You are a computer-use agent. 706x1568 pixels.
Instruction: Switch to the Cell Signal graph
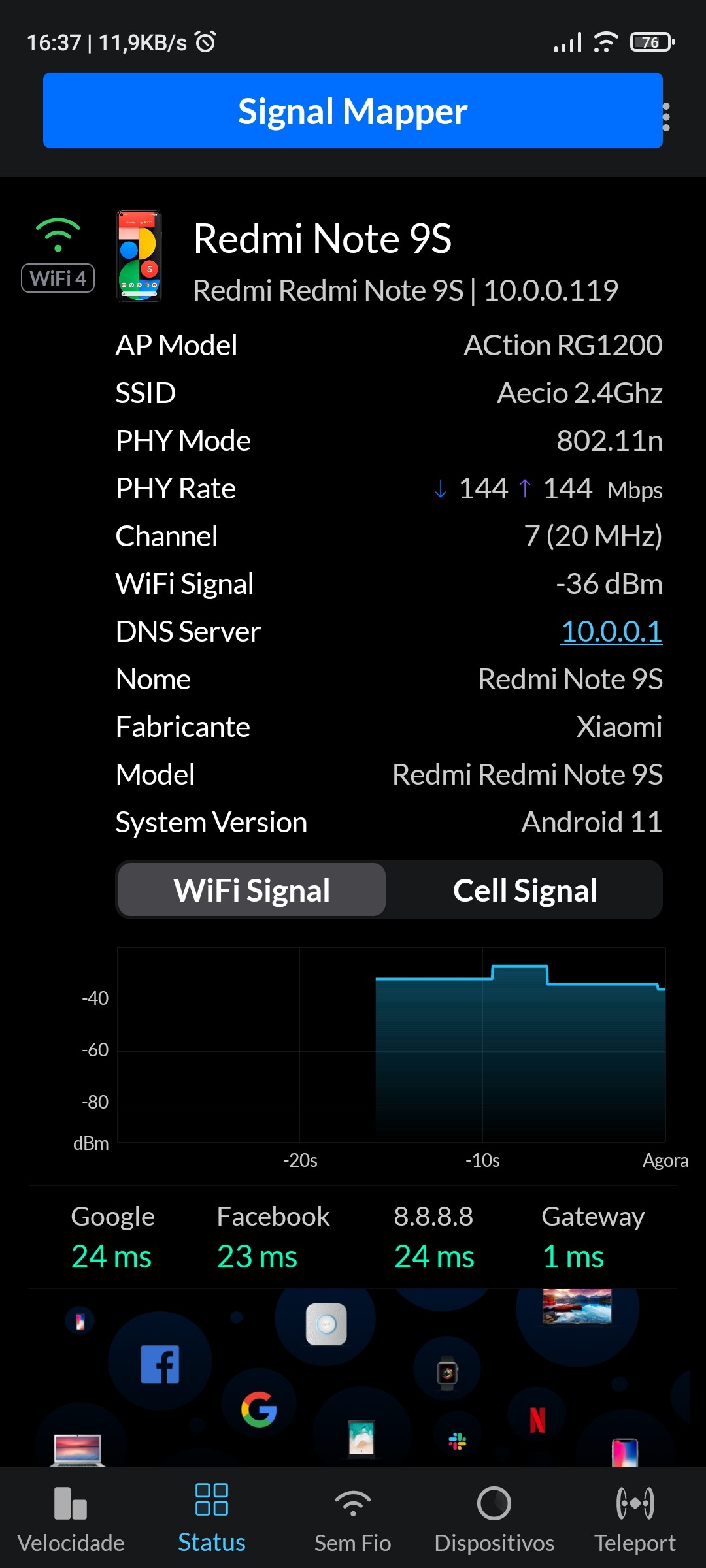(x=525, y=890)
